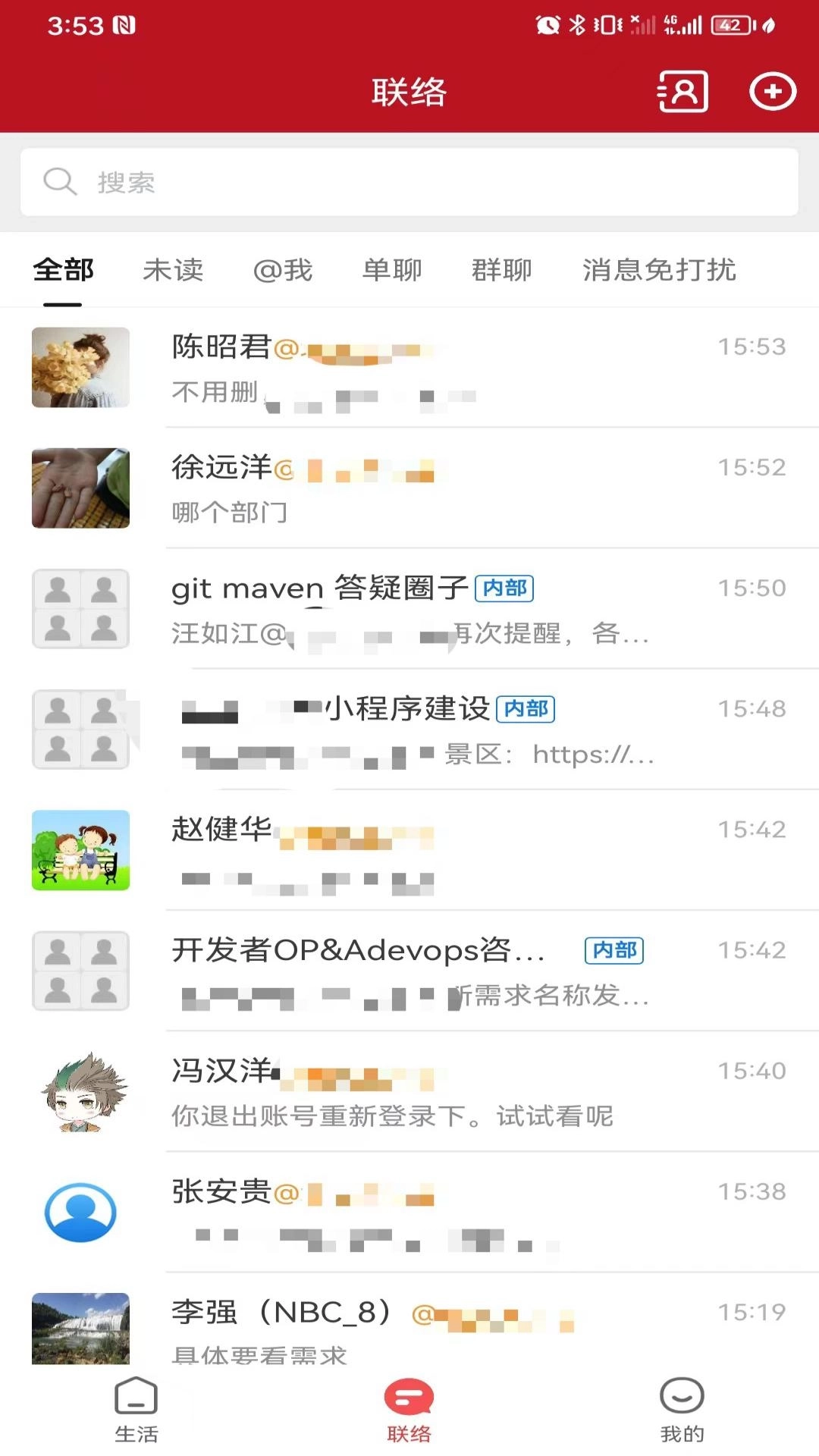Tap the search input field
The image size is (819, 1456).
point(409,180)
